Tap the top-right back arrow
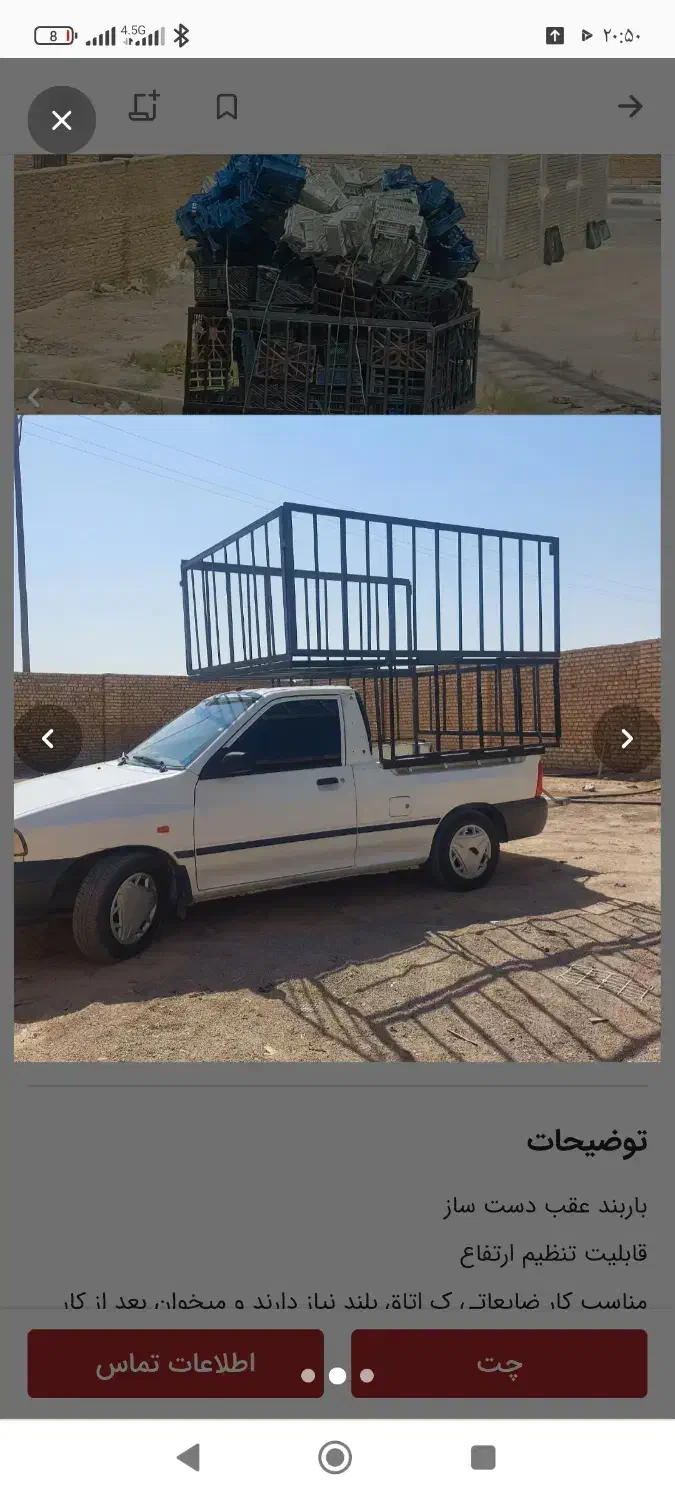This screenshot has height=1500, width=675. (629, 107)
